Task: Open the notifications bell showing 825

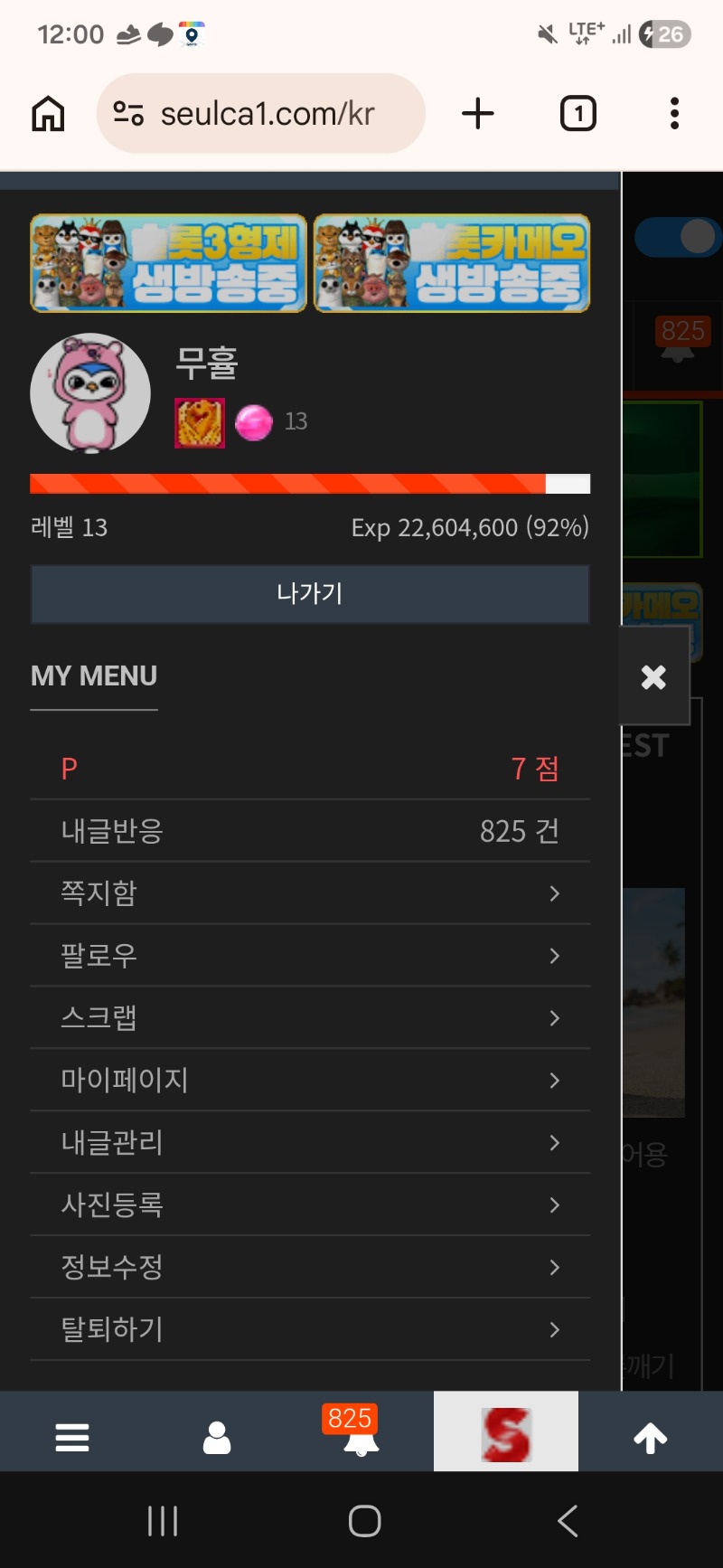Action: tap(361, 1435)
